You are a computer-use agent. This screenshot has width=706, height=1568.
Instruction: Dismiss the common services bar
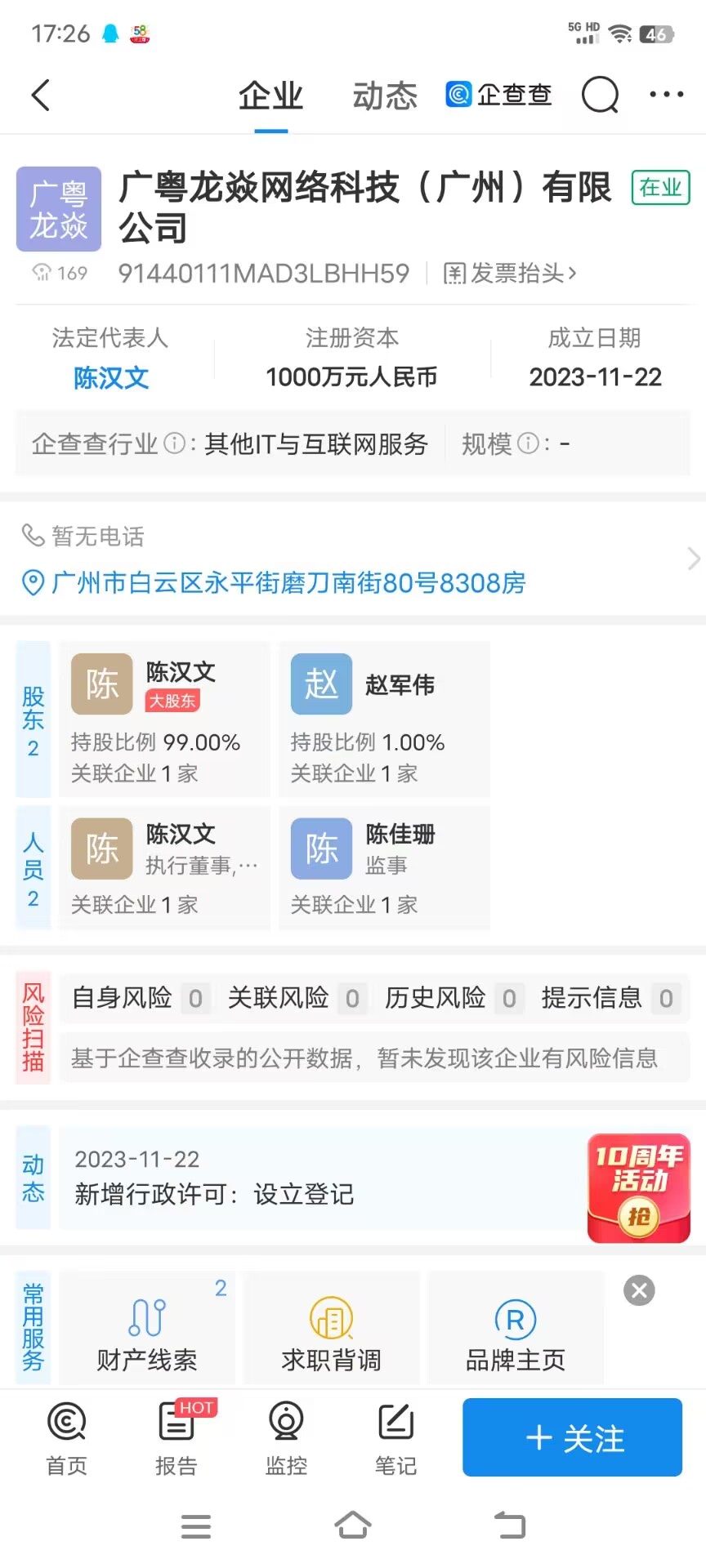[x=639, y=1290]
